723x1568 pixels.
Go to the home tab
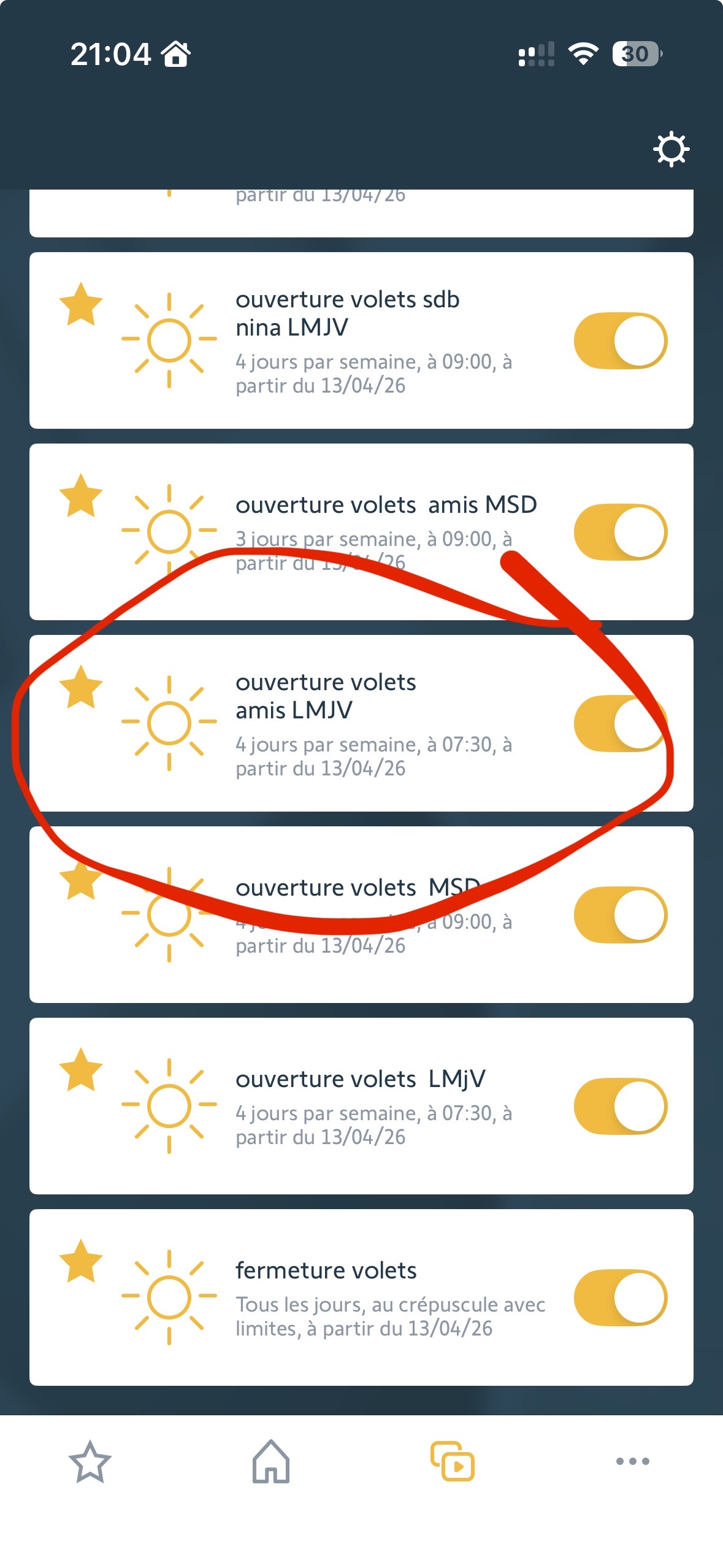tap(271, 1462)
